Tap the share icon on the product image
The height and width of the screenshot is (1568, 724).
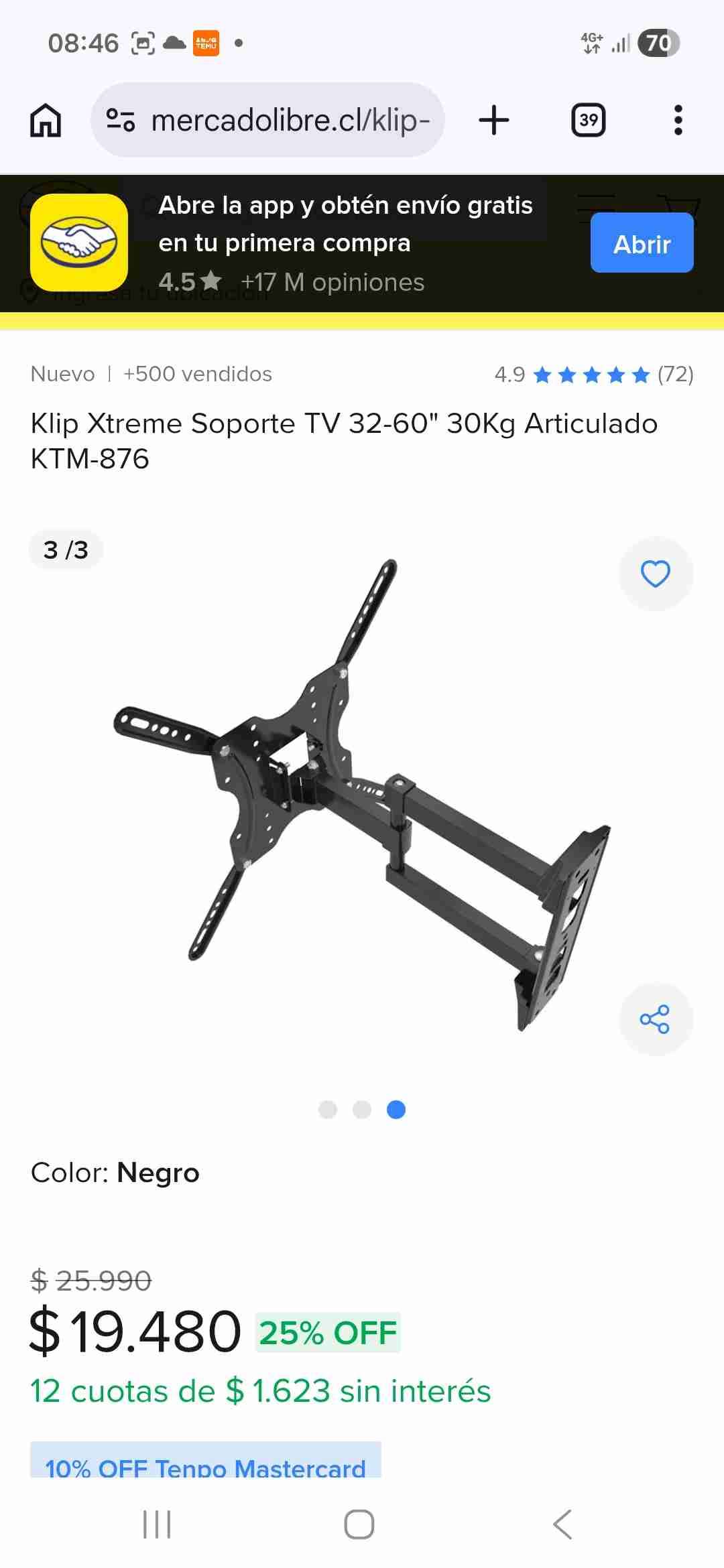click(656, 1017)
